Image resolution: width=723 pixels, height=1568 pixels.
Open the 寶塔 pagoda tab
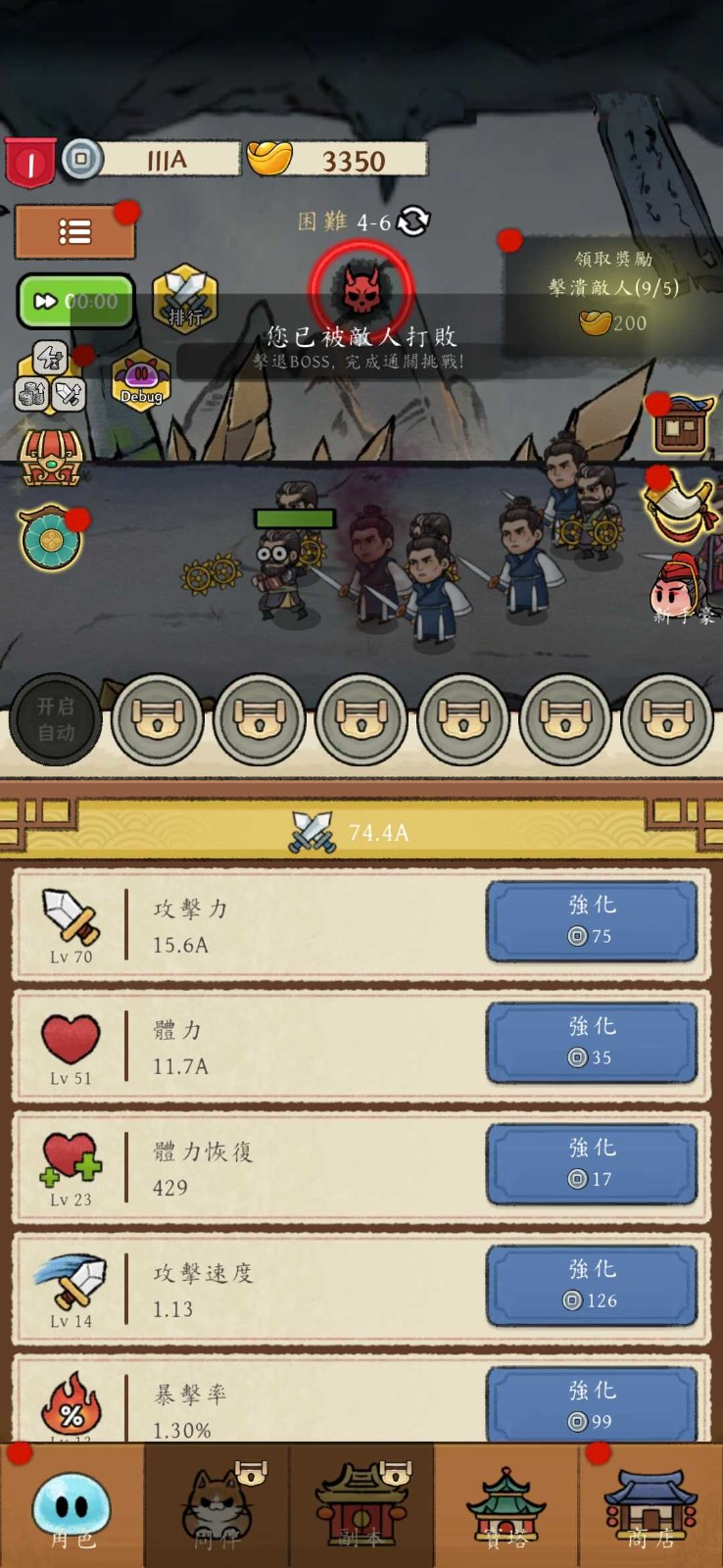506,1507
